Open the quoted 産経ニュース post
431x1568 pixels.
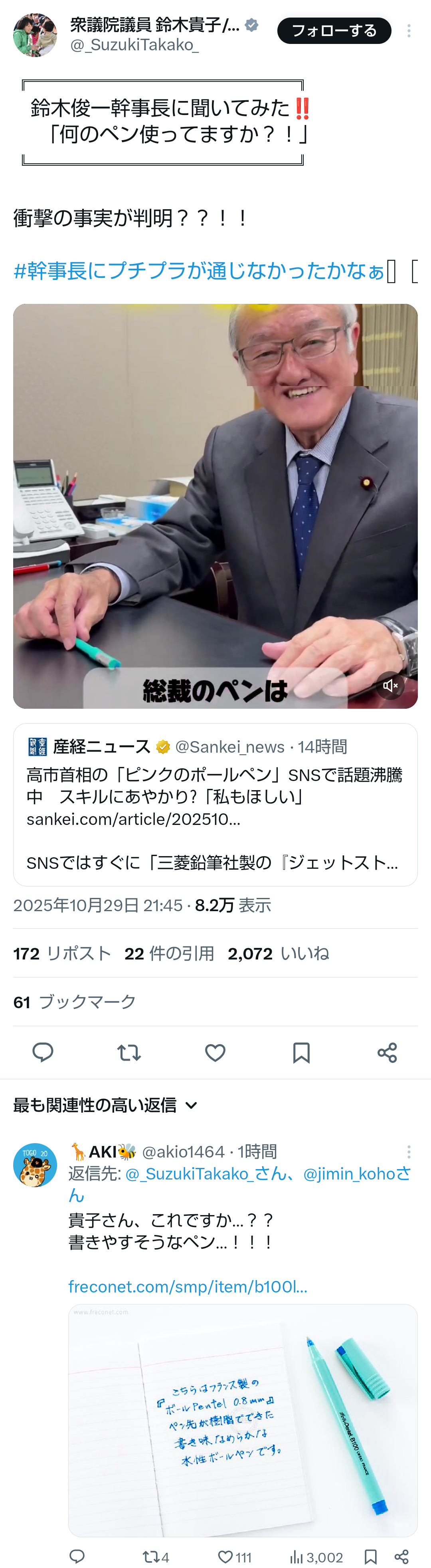(x=215, y=803)
